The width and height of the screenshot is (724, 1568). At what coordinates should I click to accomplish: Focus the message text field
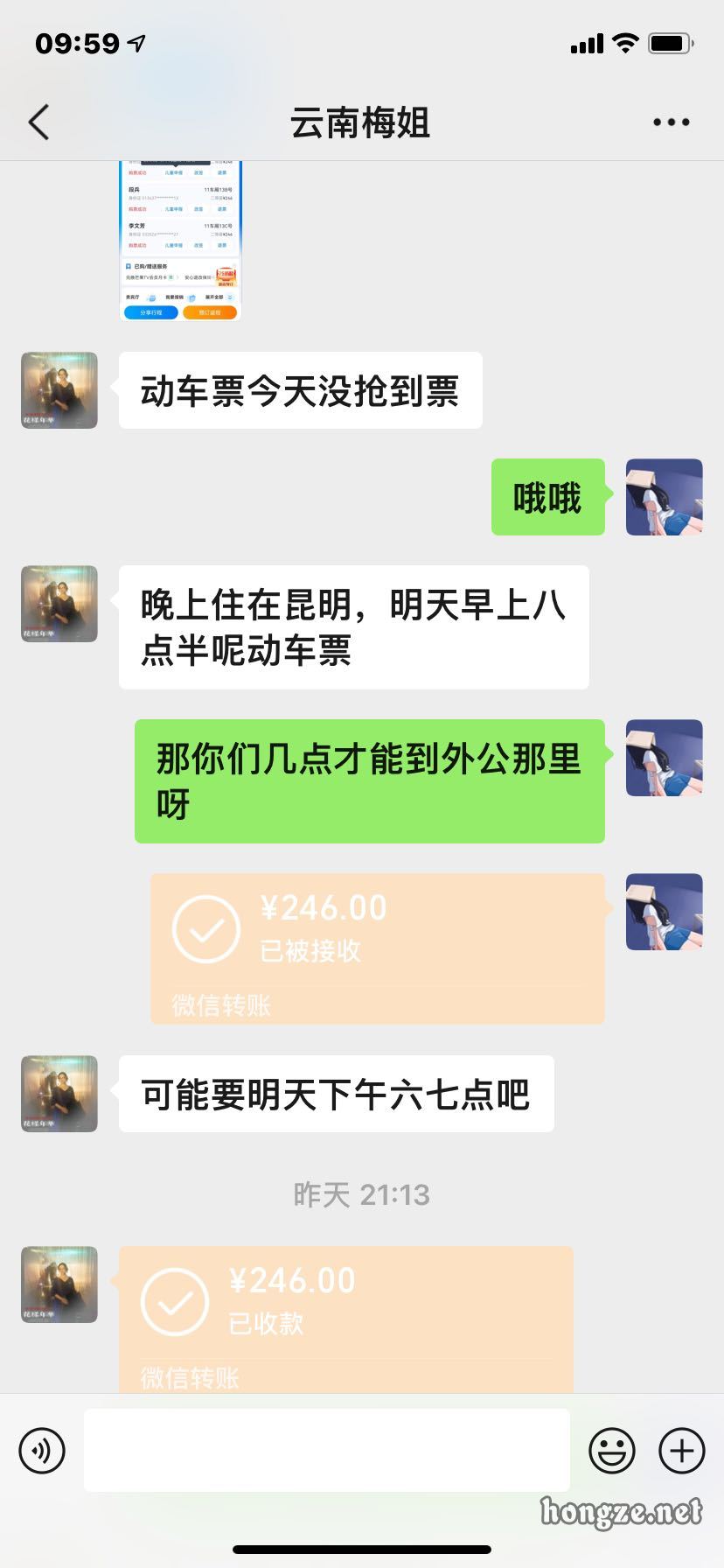click(327, 1450)
